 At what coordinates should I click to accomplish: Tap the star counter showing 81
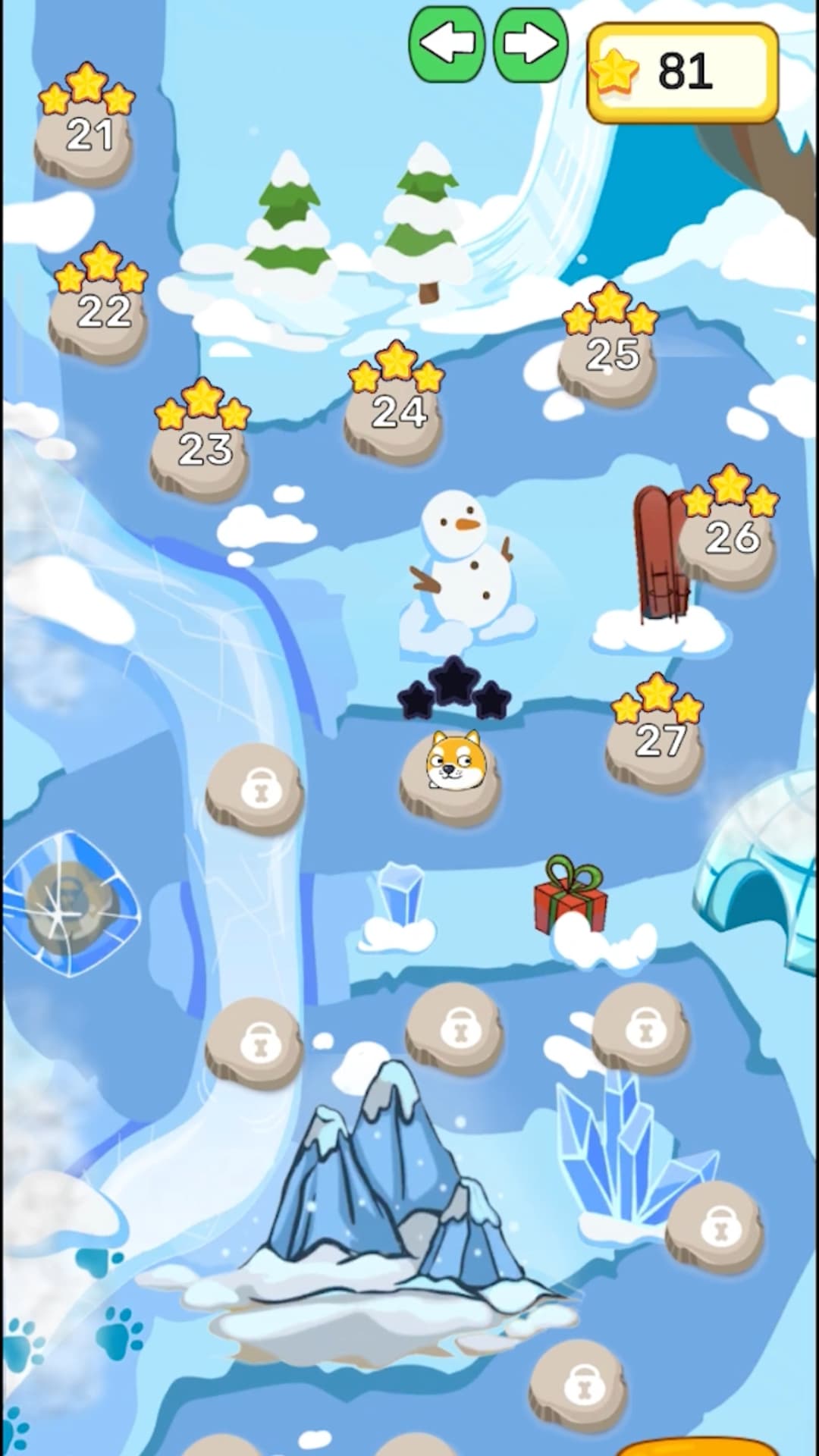coord(681,71)
